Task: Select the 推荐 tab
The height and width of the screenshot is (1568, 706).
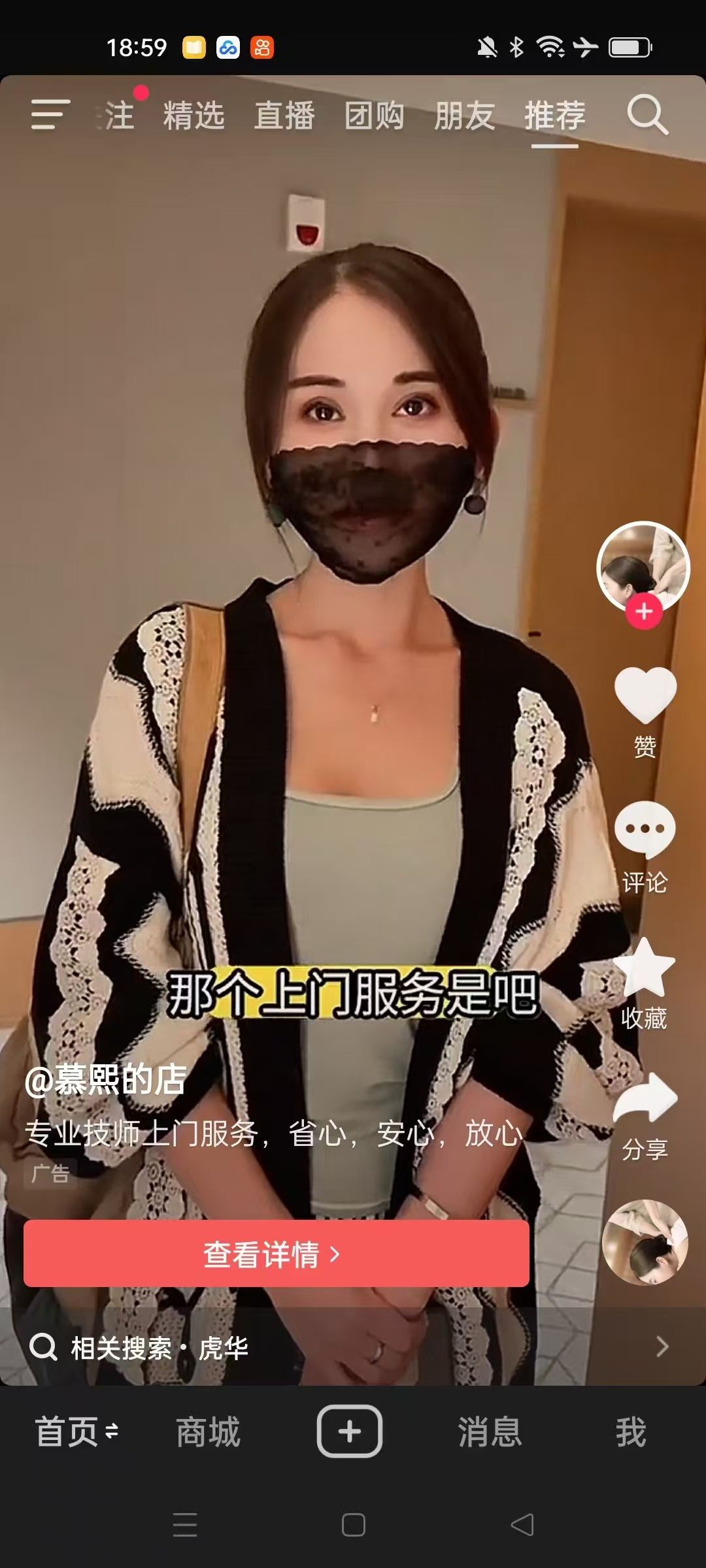Action: pyautogui.click(x=555, y=116)
